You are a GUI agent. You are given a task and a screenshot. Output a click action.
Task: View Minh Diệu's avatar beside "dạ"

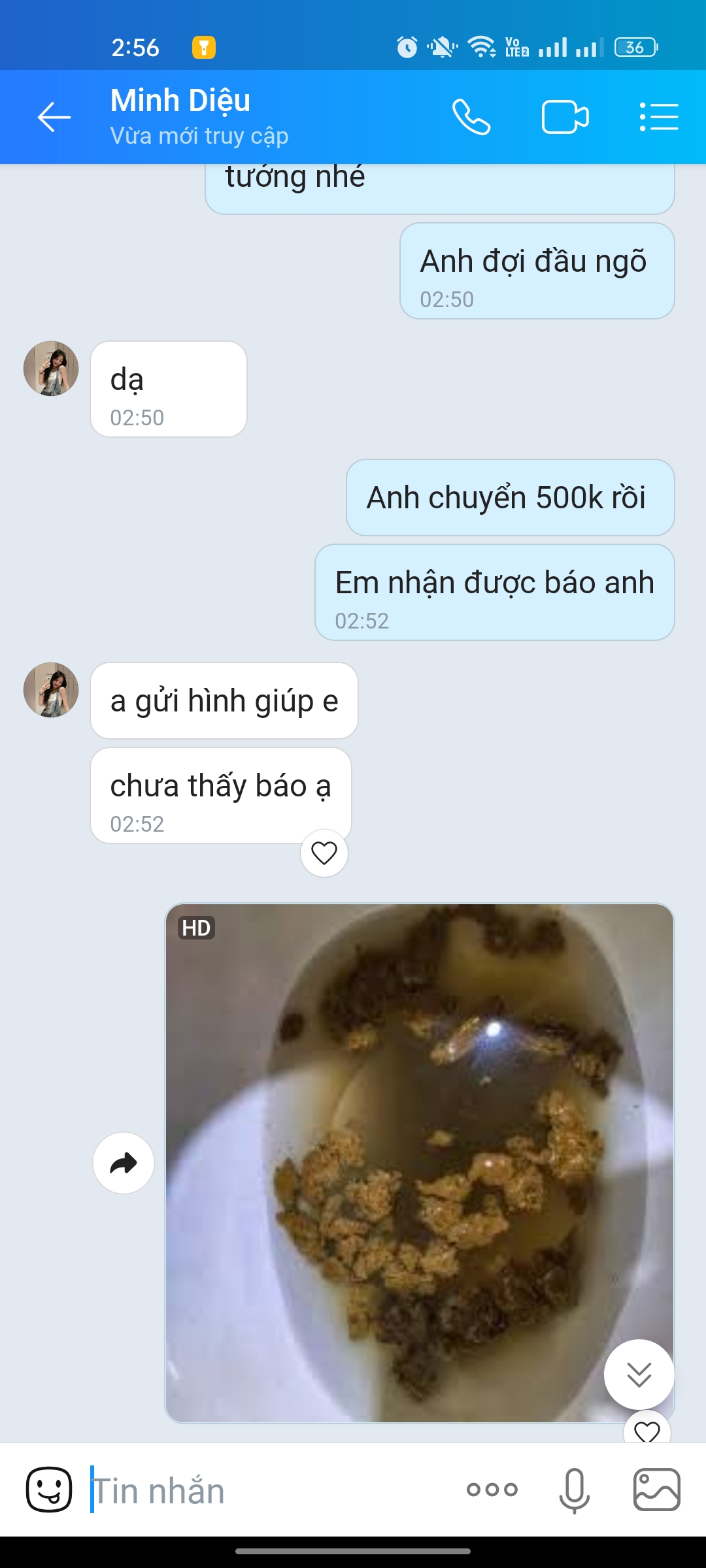click(x=51, y=368)
